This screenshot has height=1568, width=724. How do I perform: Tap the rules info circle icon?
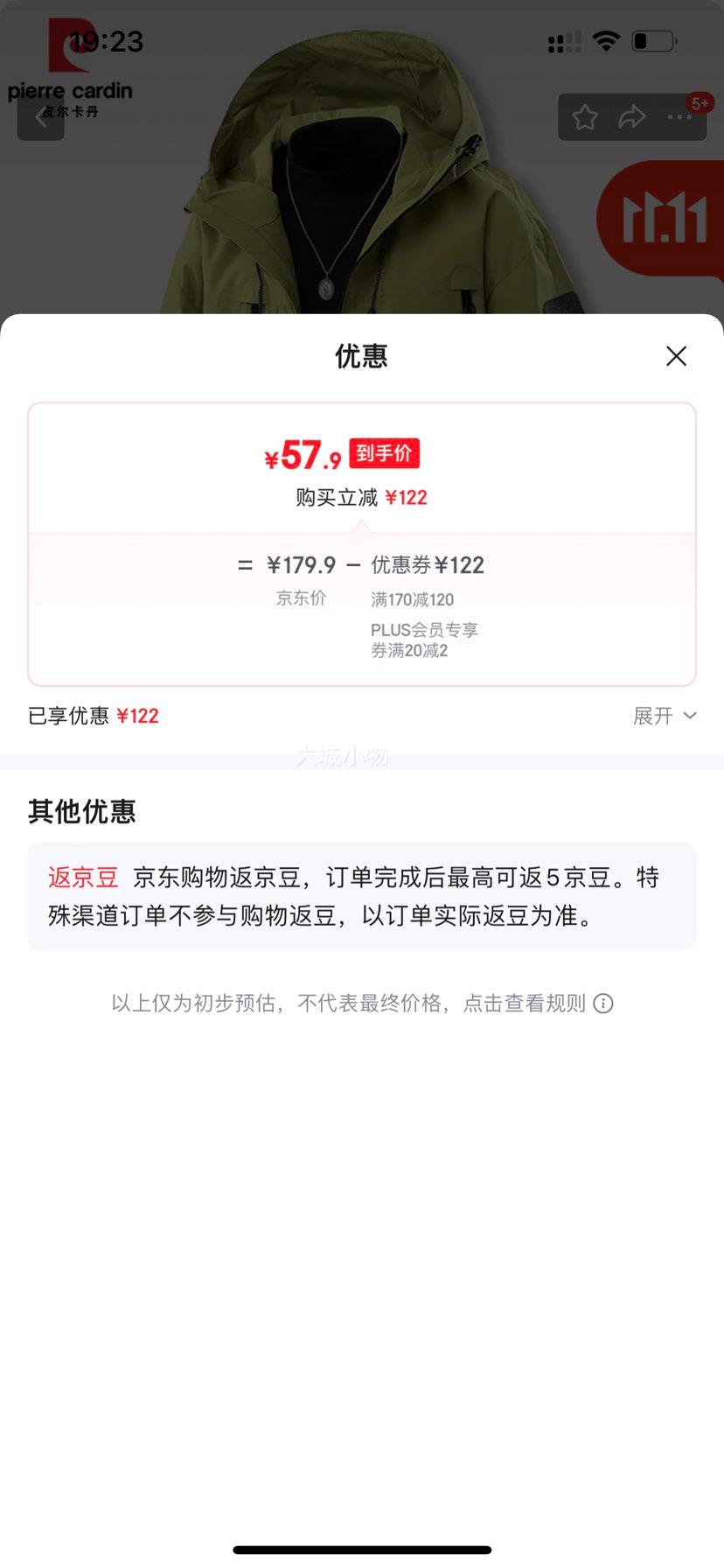[603, 1004]
